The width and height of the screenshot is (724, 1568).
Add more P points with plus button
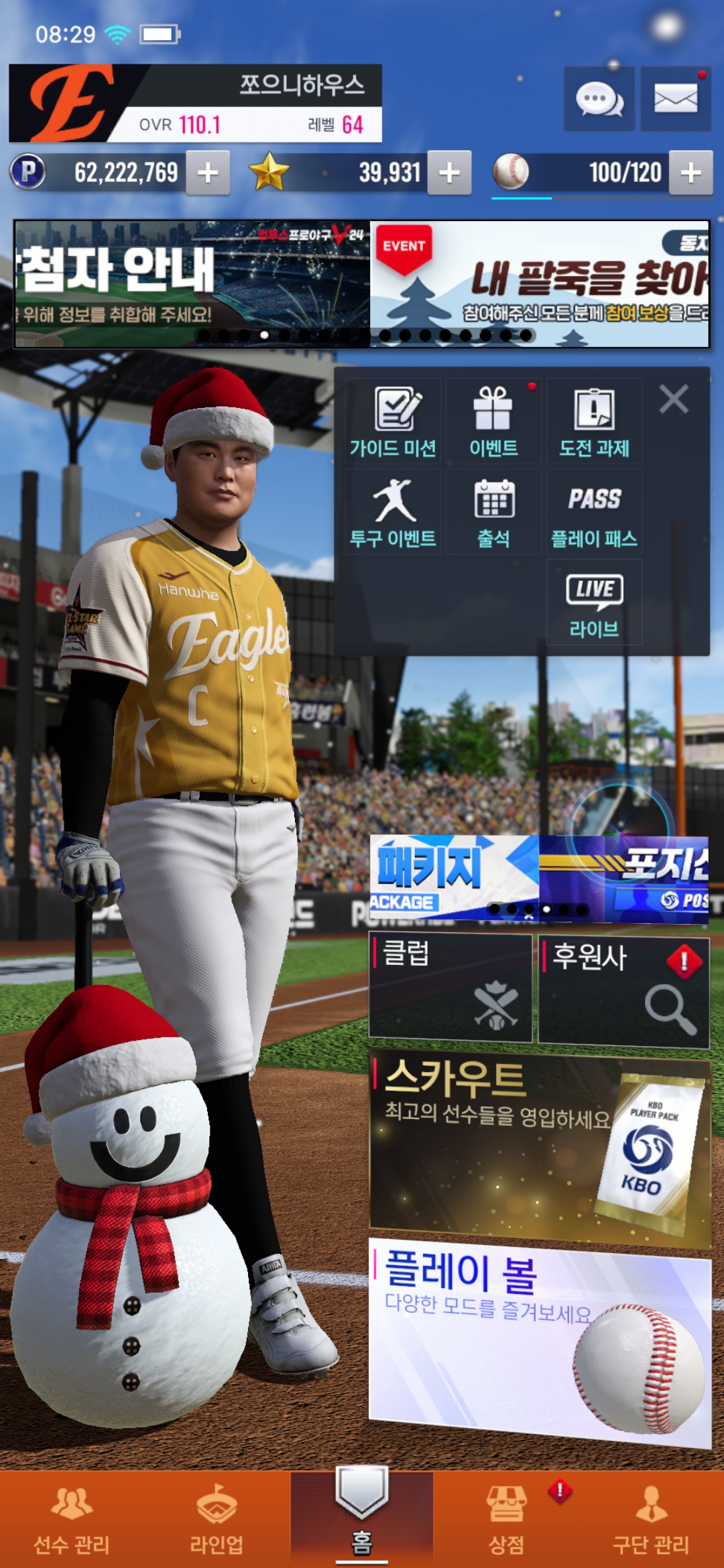coord(208,173)
